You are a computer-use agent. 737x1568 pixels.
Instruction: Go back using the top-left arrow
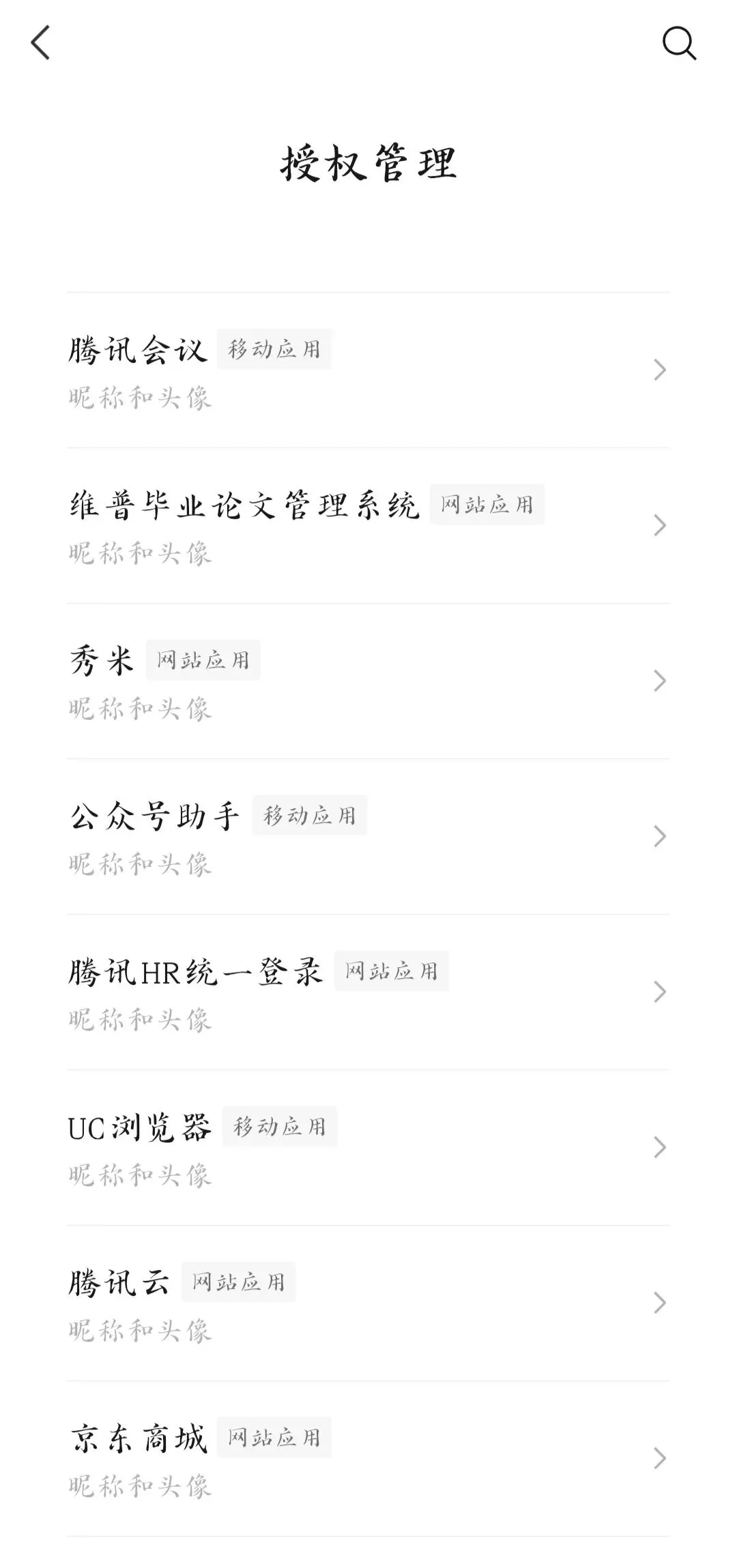[41, 42]
